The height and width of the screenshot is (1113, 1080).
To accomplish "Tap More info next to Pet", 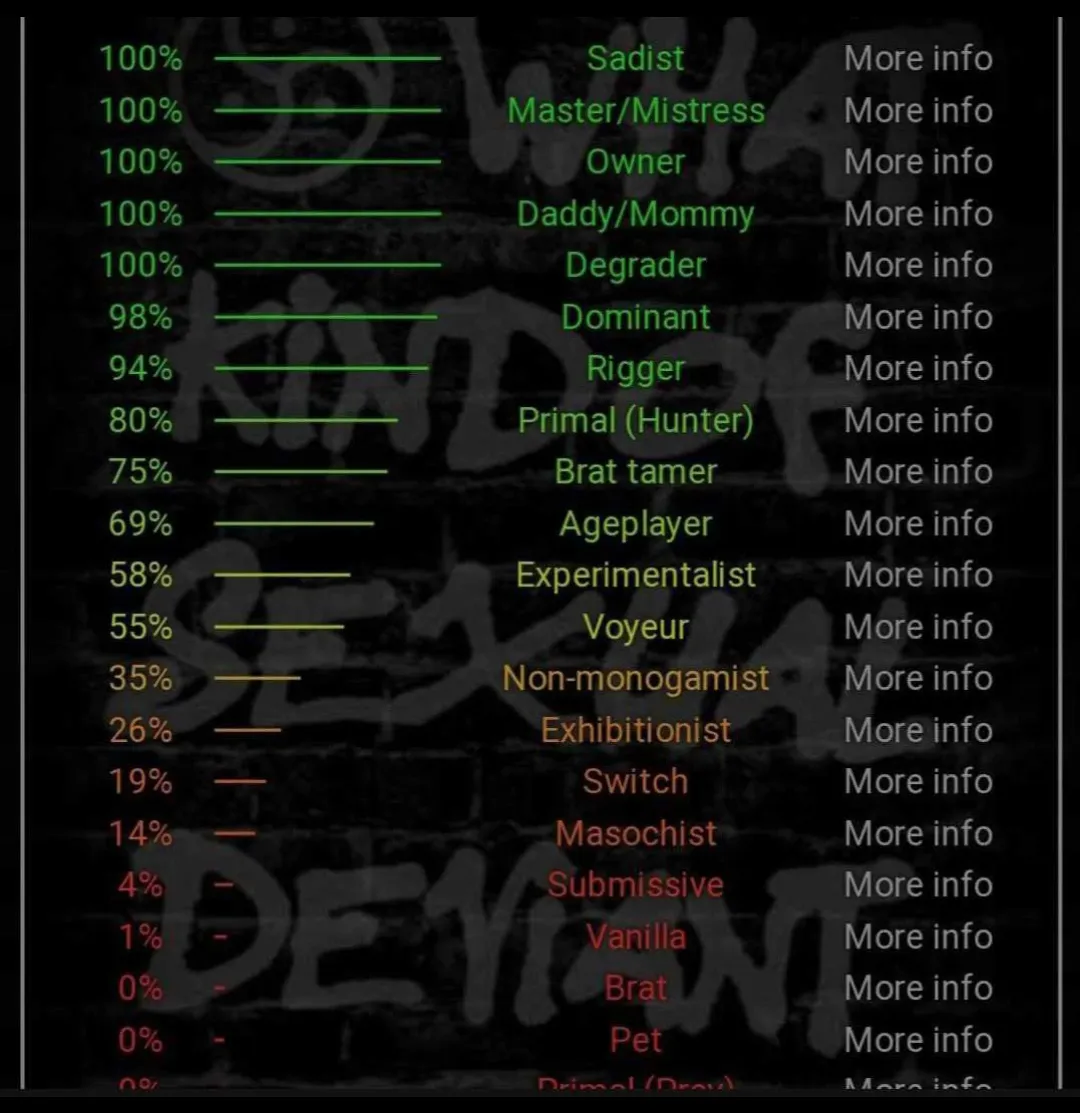I will tap(918, 1041).
